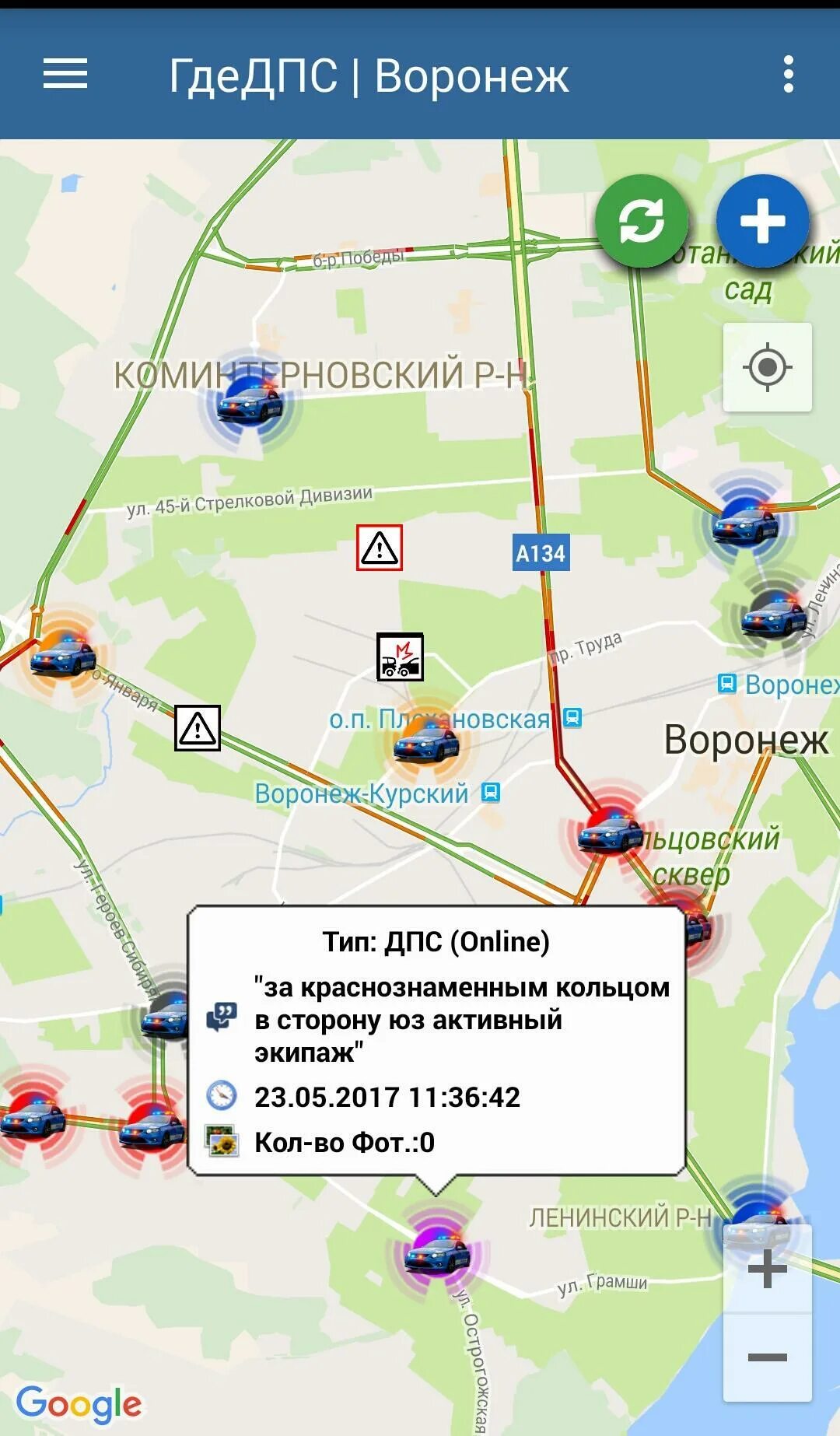Select red police marker below A134 road
The width and height of the screenshot is (840, 1436).
[x=609, y=832]
